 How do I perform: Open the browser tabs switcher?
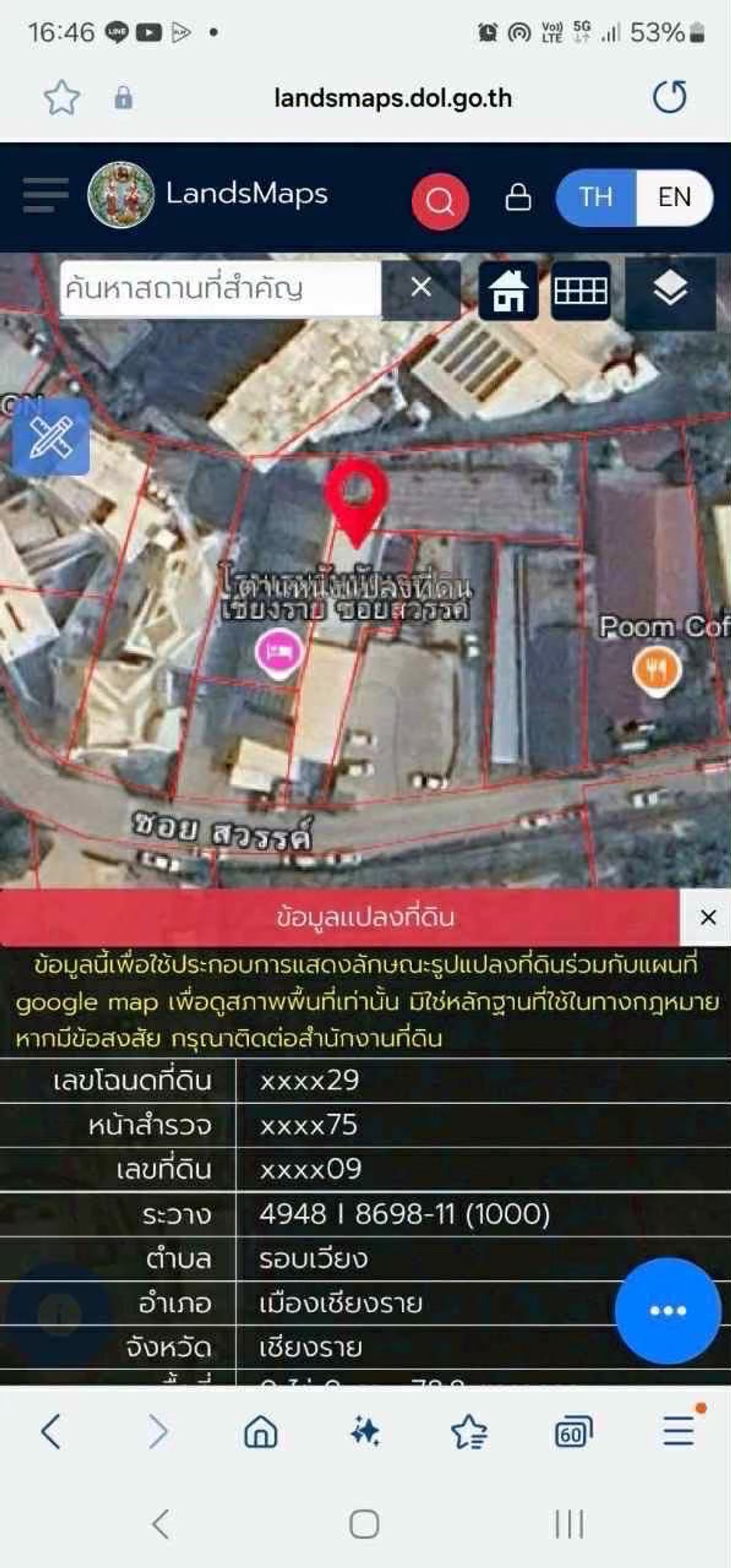point(573,1430)
